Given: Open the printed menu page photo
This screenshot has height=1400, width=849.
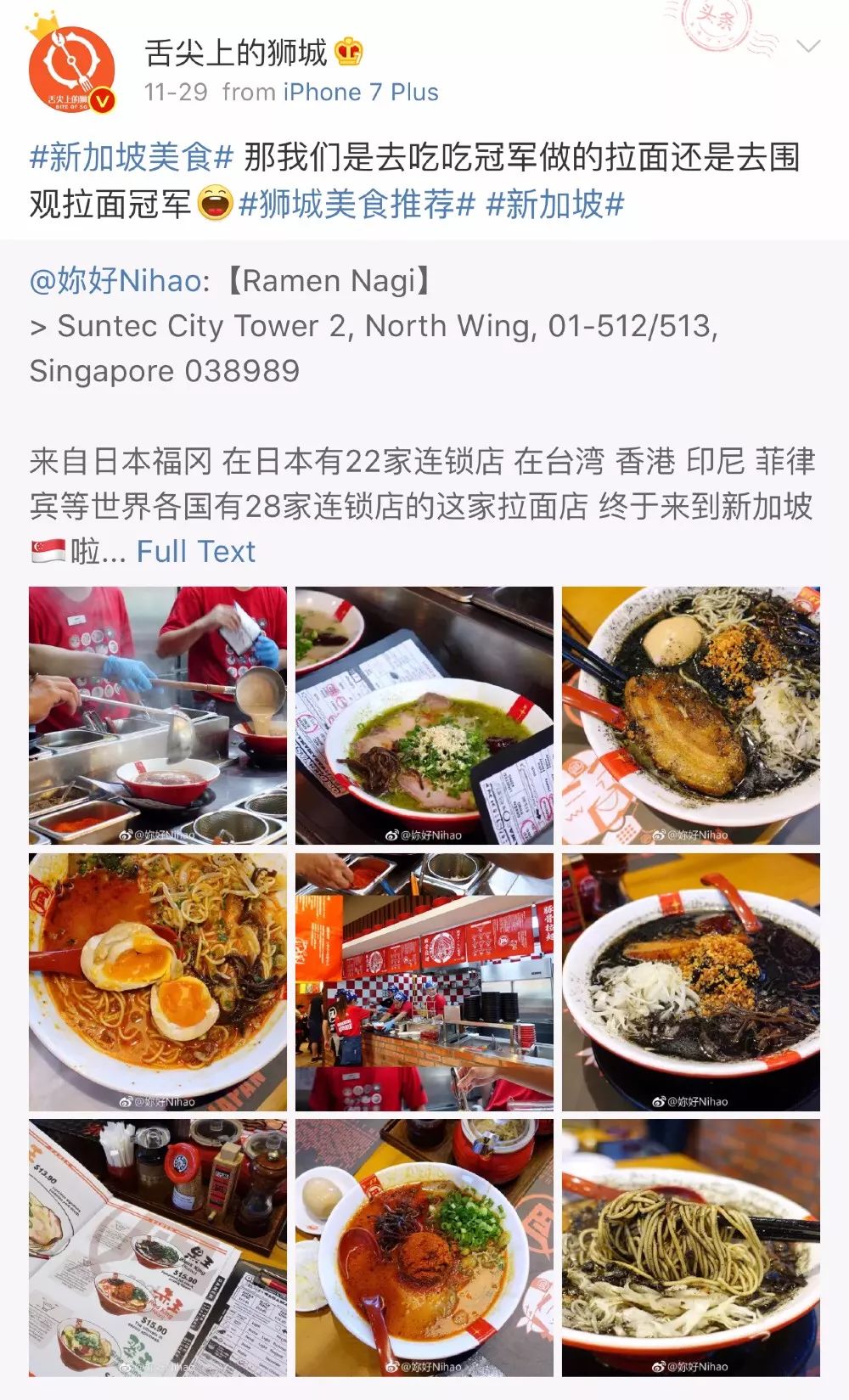Looking at the screenshot, I should click(x=157, y=1244).
